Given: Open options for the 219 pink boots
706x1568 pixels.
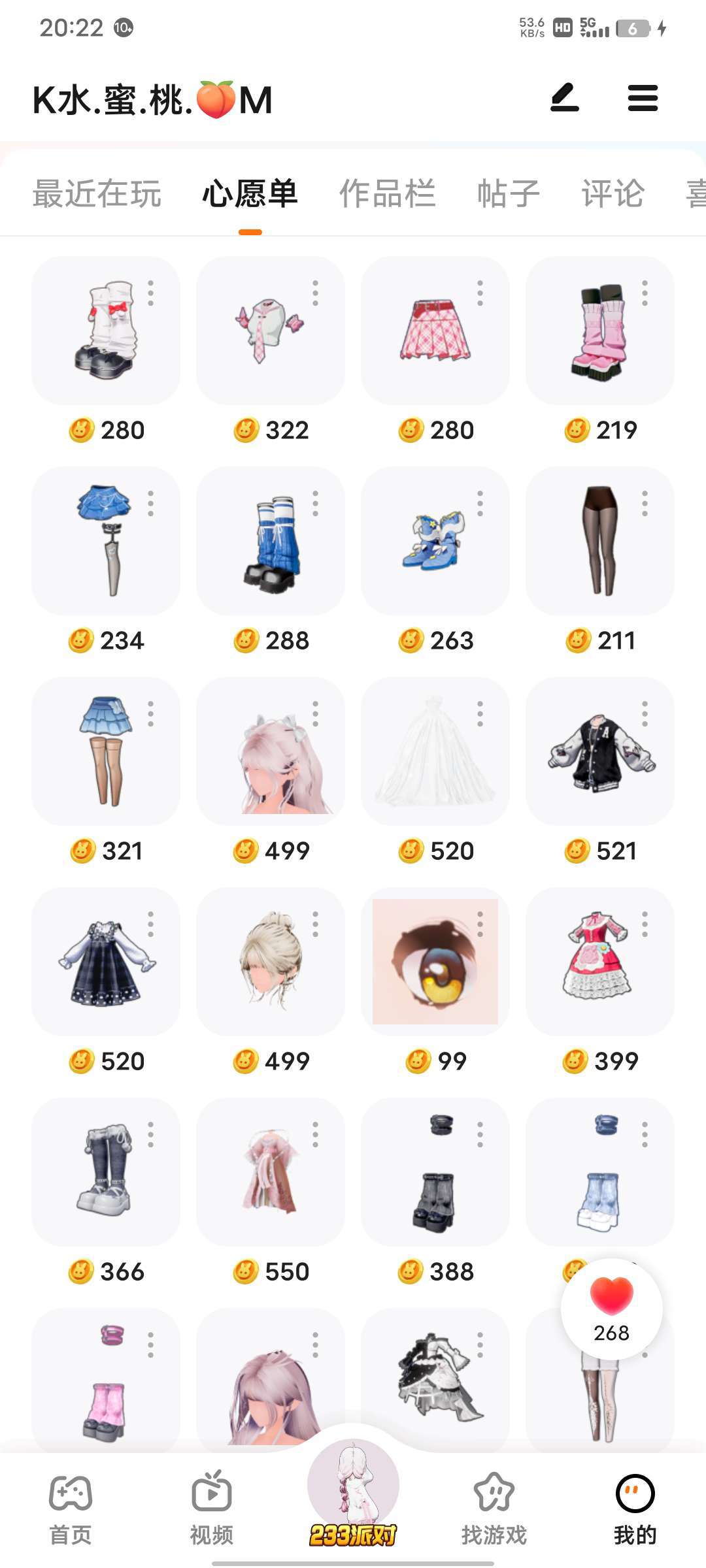Looking at the screenshot, I should coord(645,293).
